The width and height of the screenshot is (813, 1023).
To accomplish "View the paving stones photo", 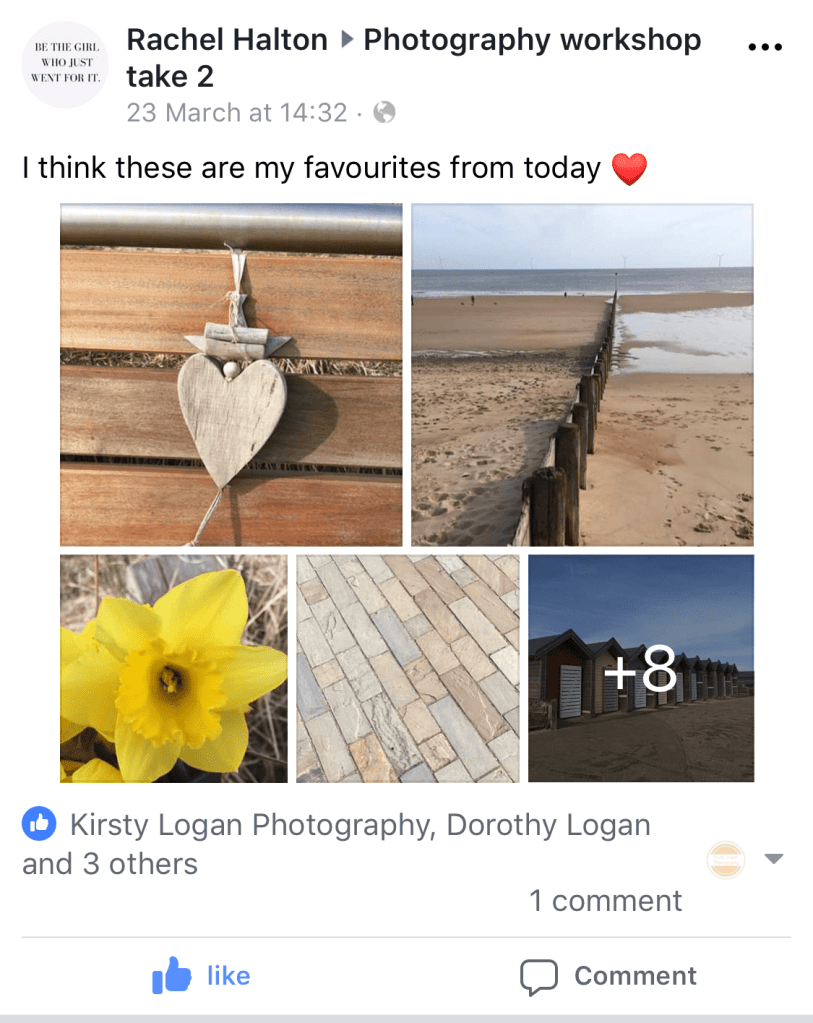I will coord(408,668).
